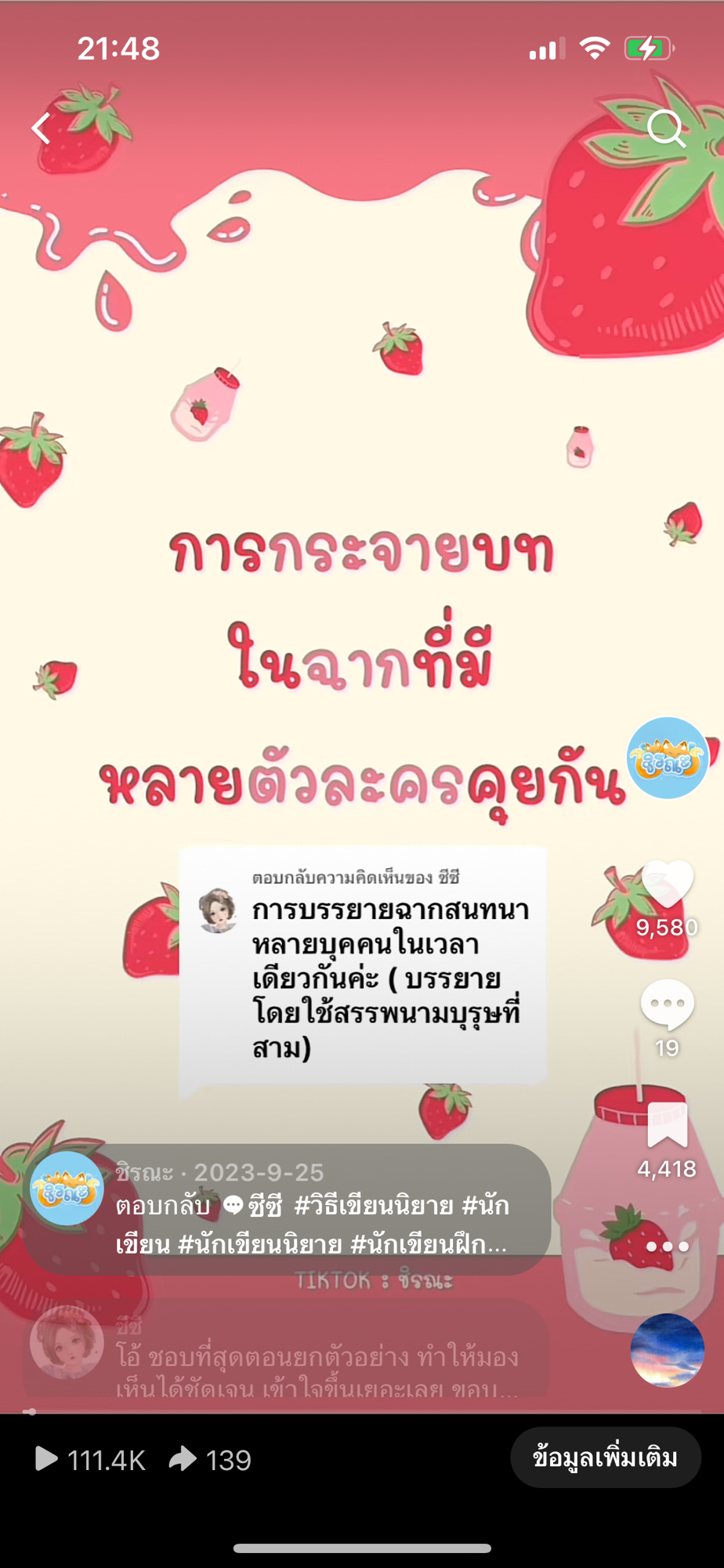This screenshot has height=1568, width=724.
Task: Open the comments bubble icon
Action: point(668,1005)
